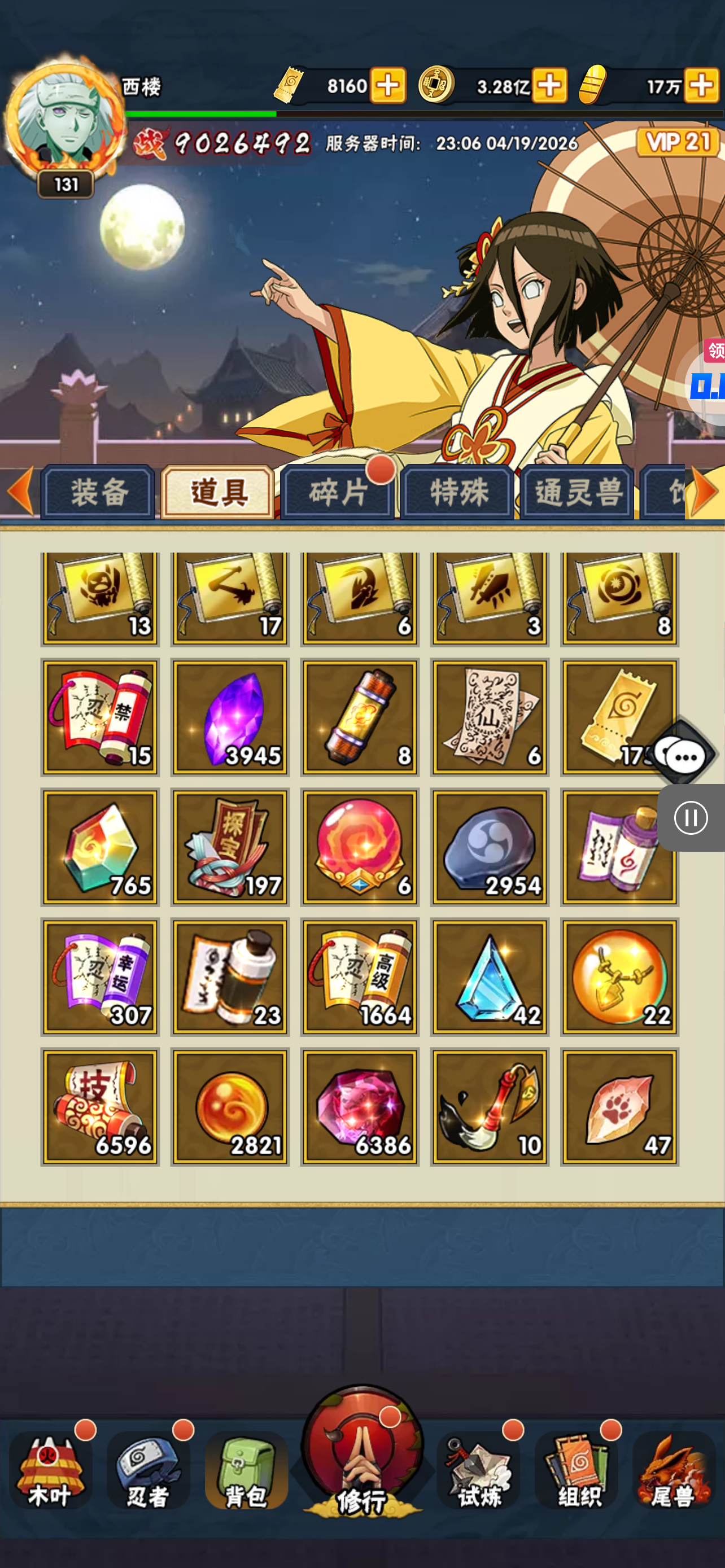This screenshot has width=725, height=1568.
Task: Tap the left arrow beside the 装备 tab
Action: click(20, 491)
